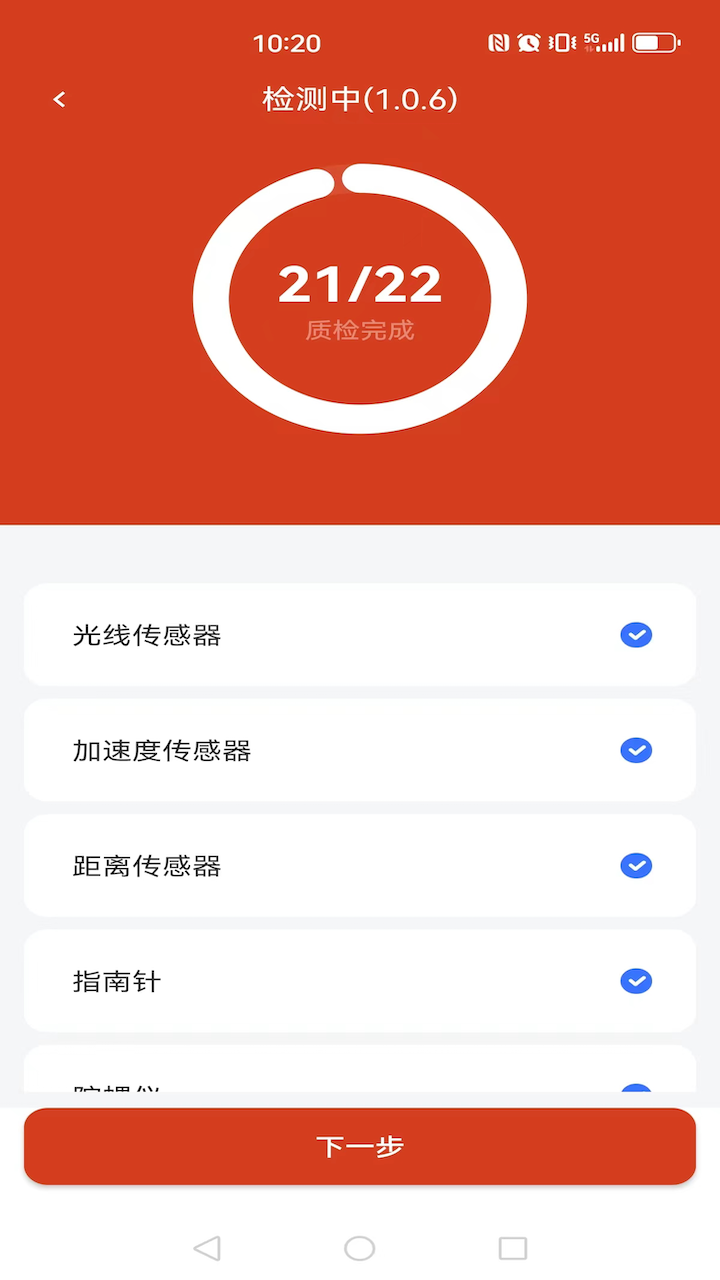
Task: Tap the partially visible 陀螺仪 checkmark
Action: point(636,1090)
